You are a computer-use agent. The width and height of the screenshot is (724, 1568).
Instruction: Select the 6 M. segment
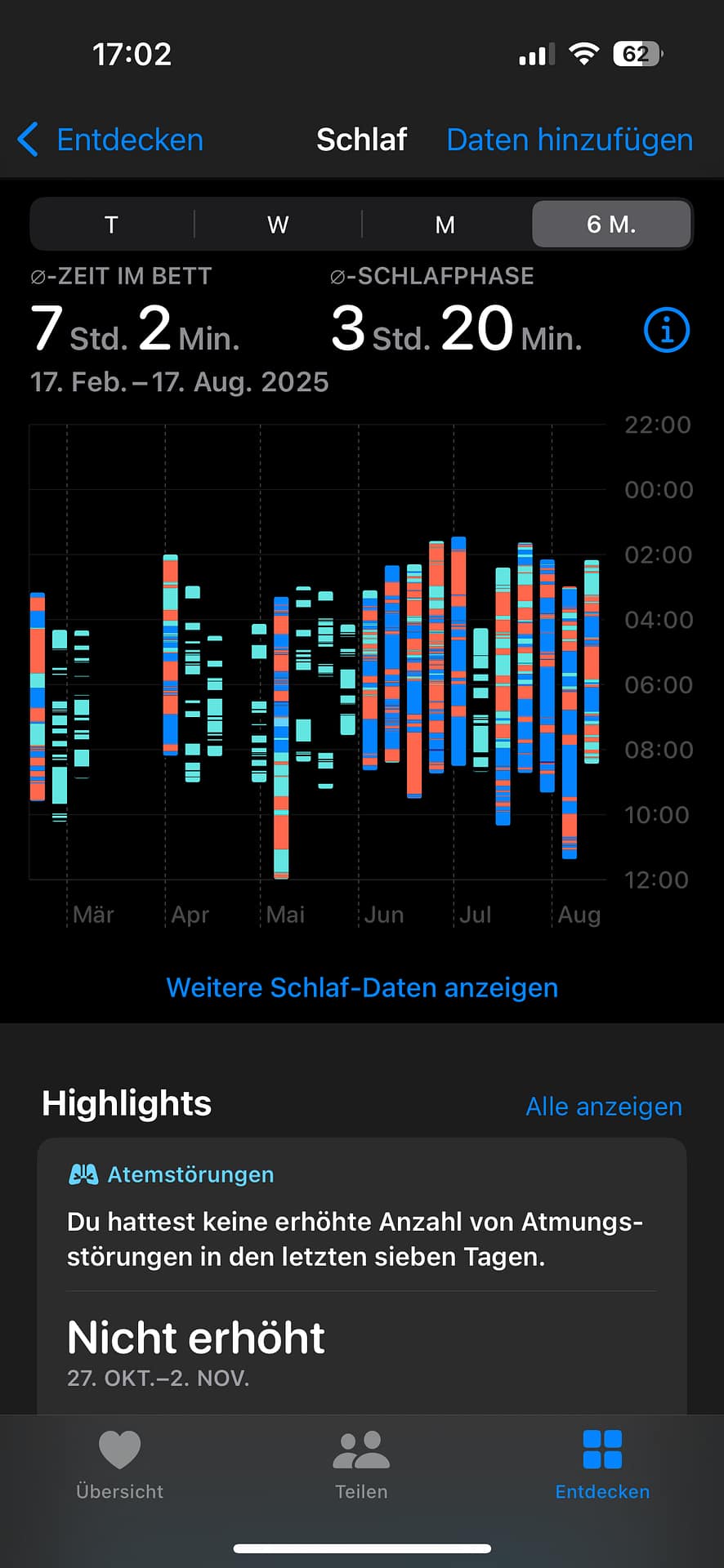[611, 225]
